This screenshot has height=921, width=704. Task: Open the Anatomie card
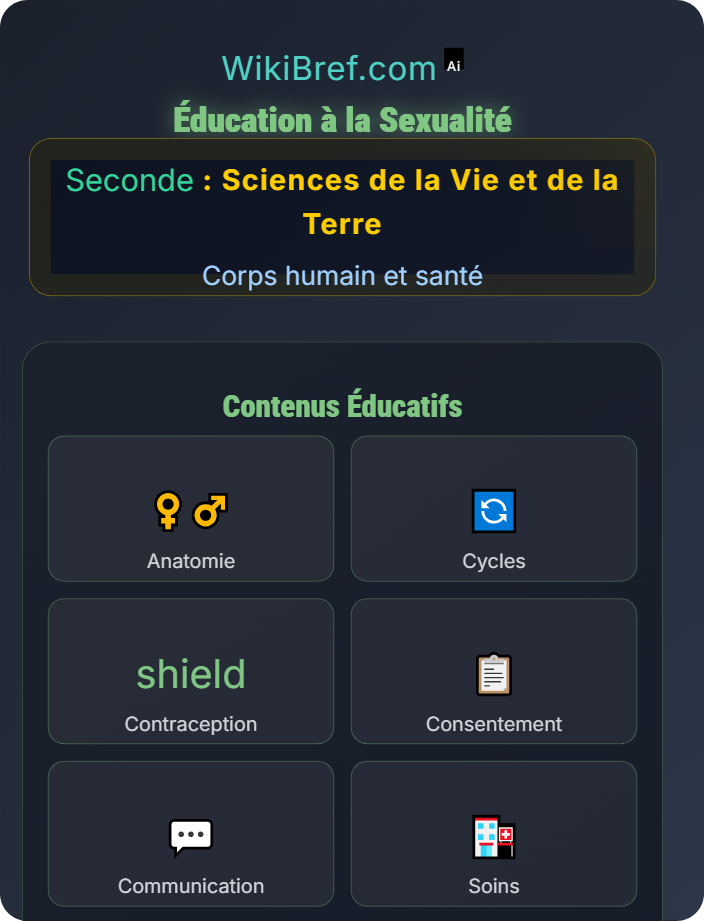tap(191, 509)
